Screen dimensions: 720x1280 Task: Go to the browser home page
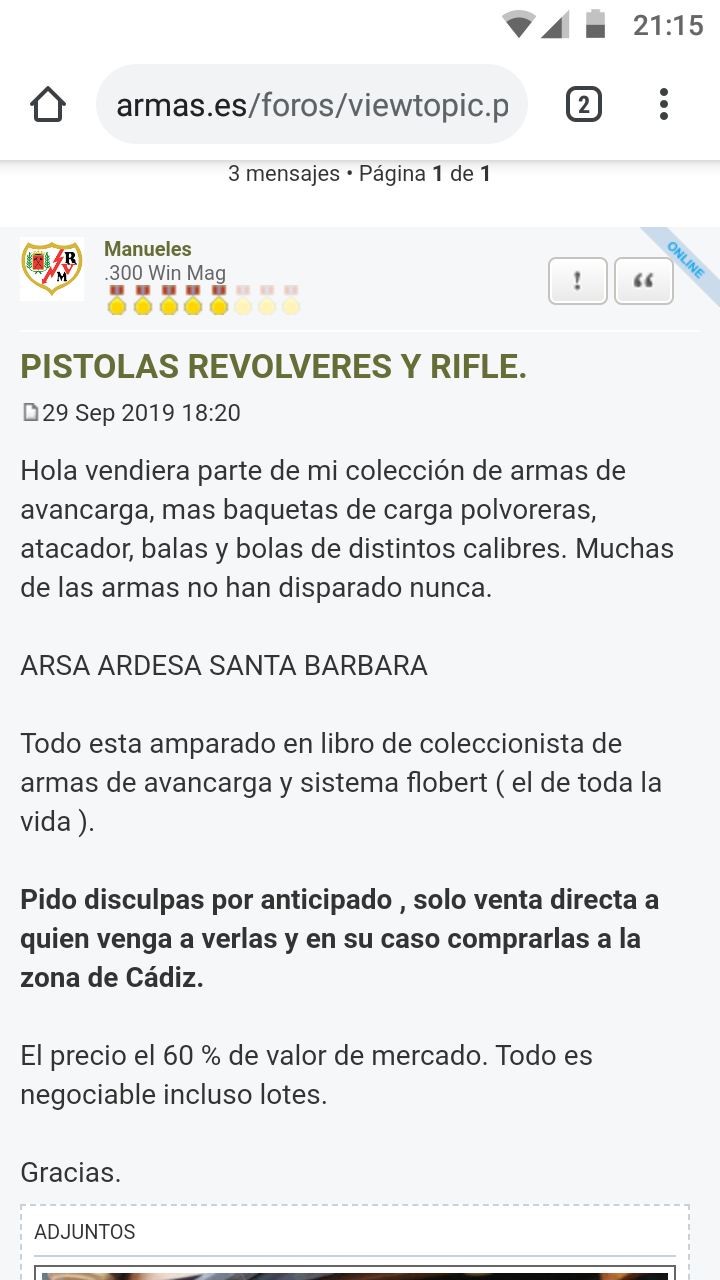48,105
